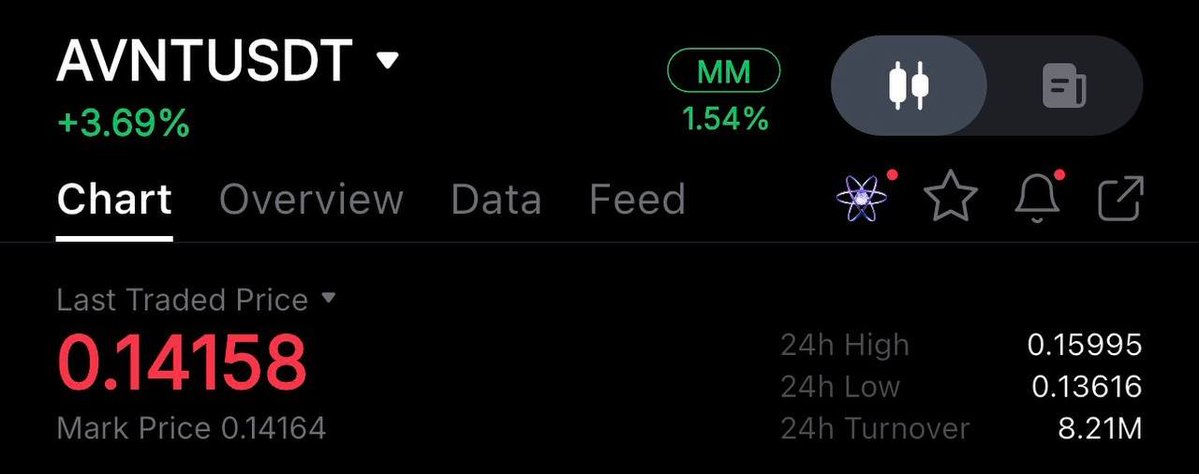Select the Chart tab
1199x474 pixels.
pyautogui.click(x=114, y=199)
